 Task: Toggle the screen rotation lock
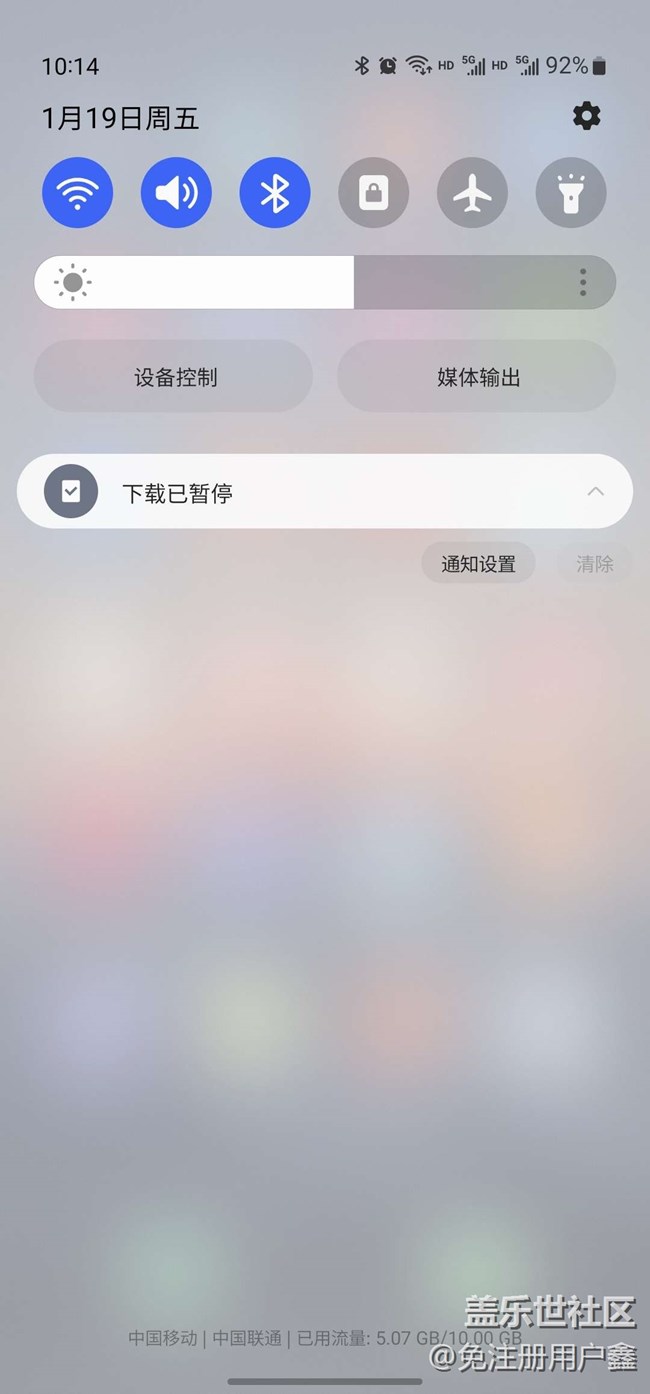[x=374, y=192]
